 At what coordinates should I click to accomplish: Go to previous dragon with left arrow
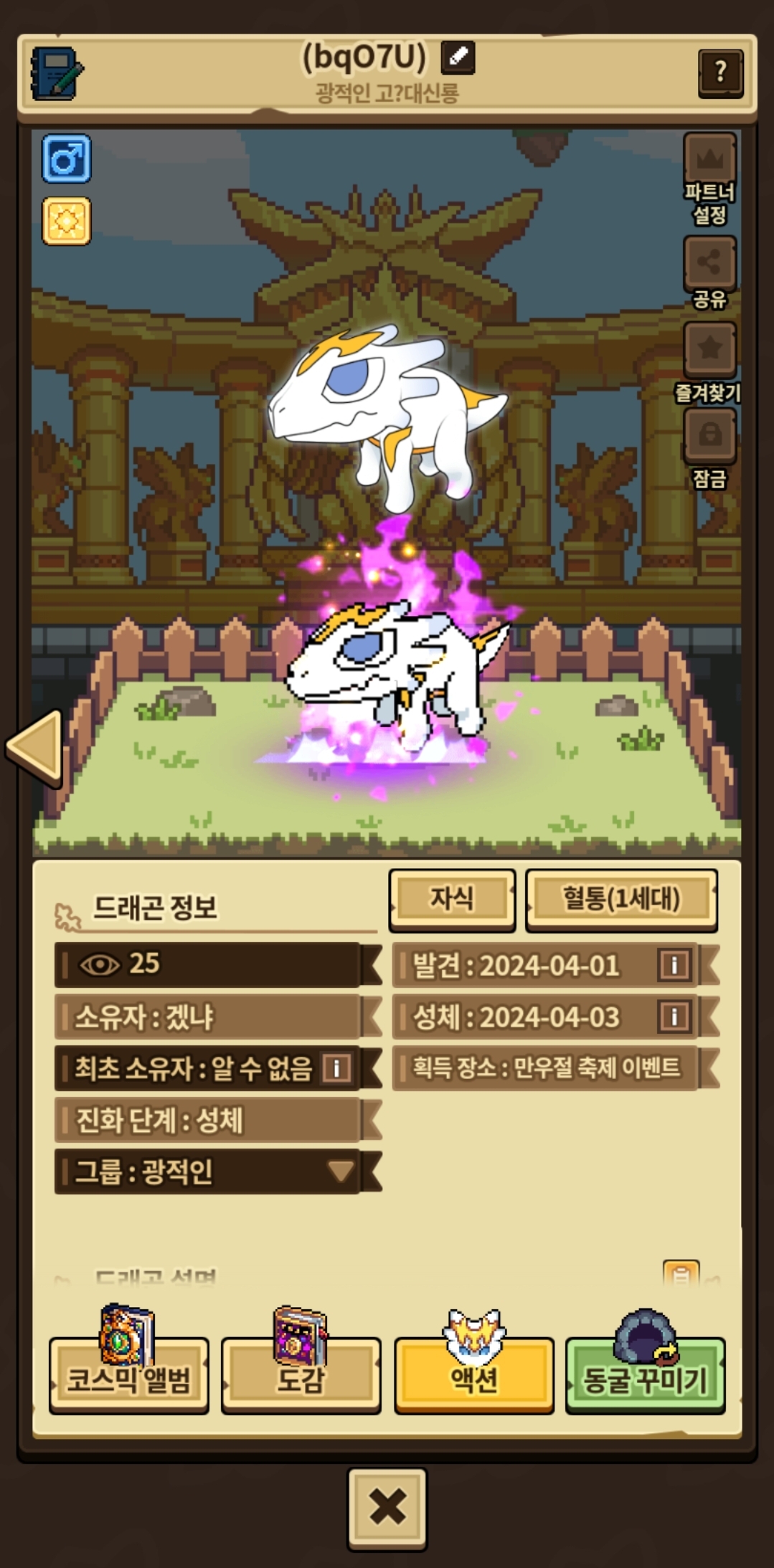click(35, 748)
